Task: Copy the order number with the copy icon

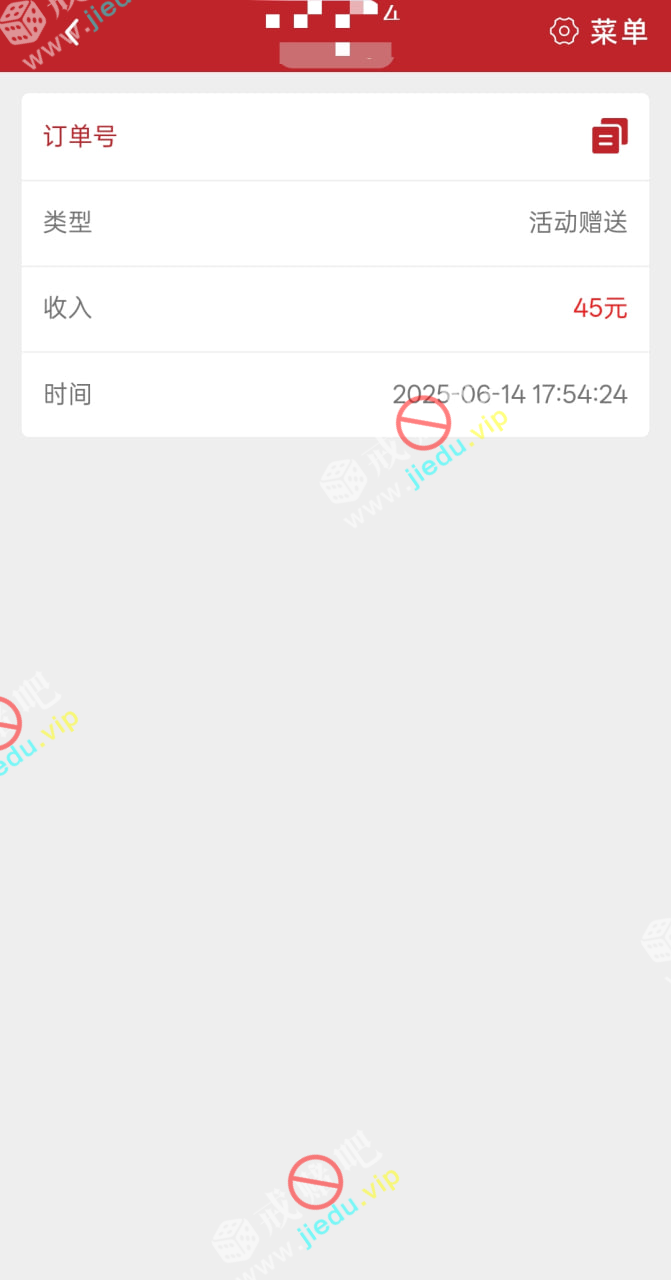Action: pos(609,136)
